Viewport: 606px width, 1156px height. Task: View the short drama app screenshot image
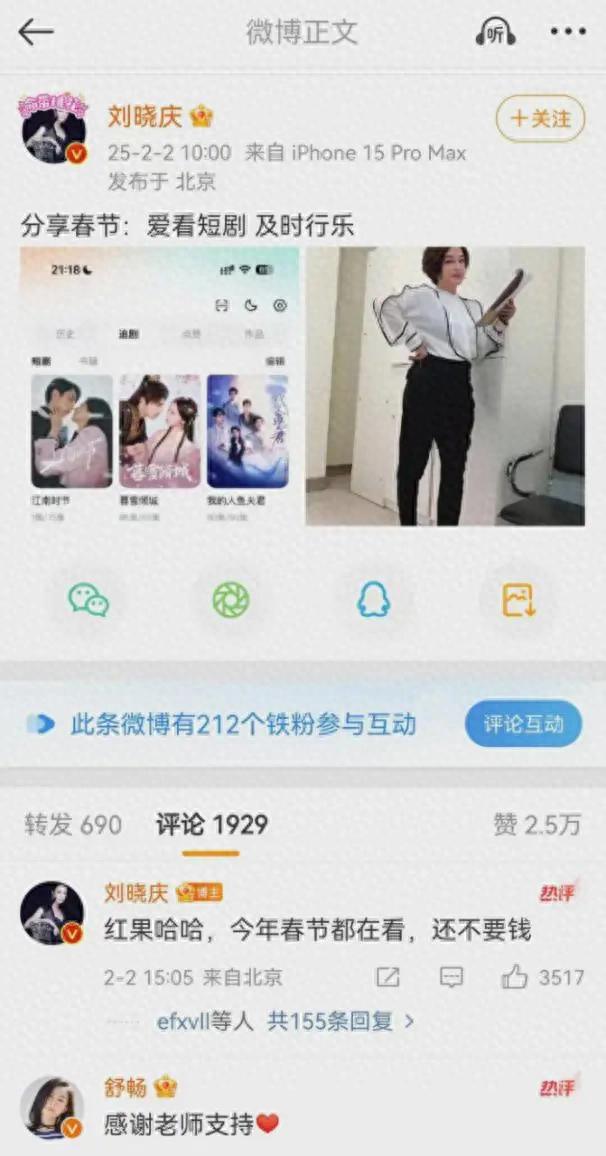coord(160,386)
